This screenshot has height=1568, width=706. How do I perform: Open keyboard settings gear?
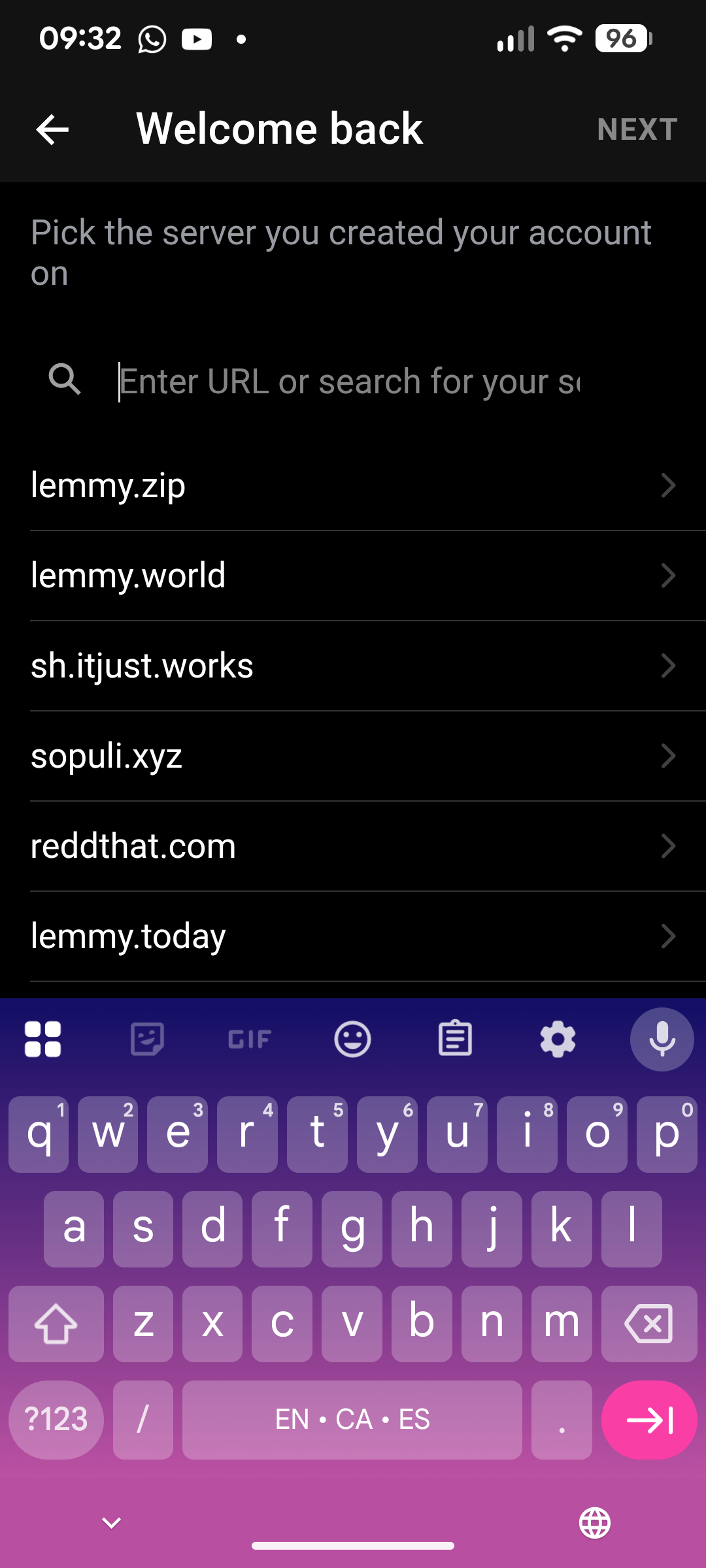point(558,1039)
